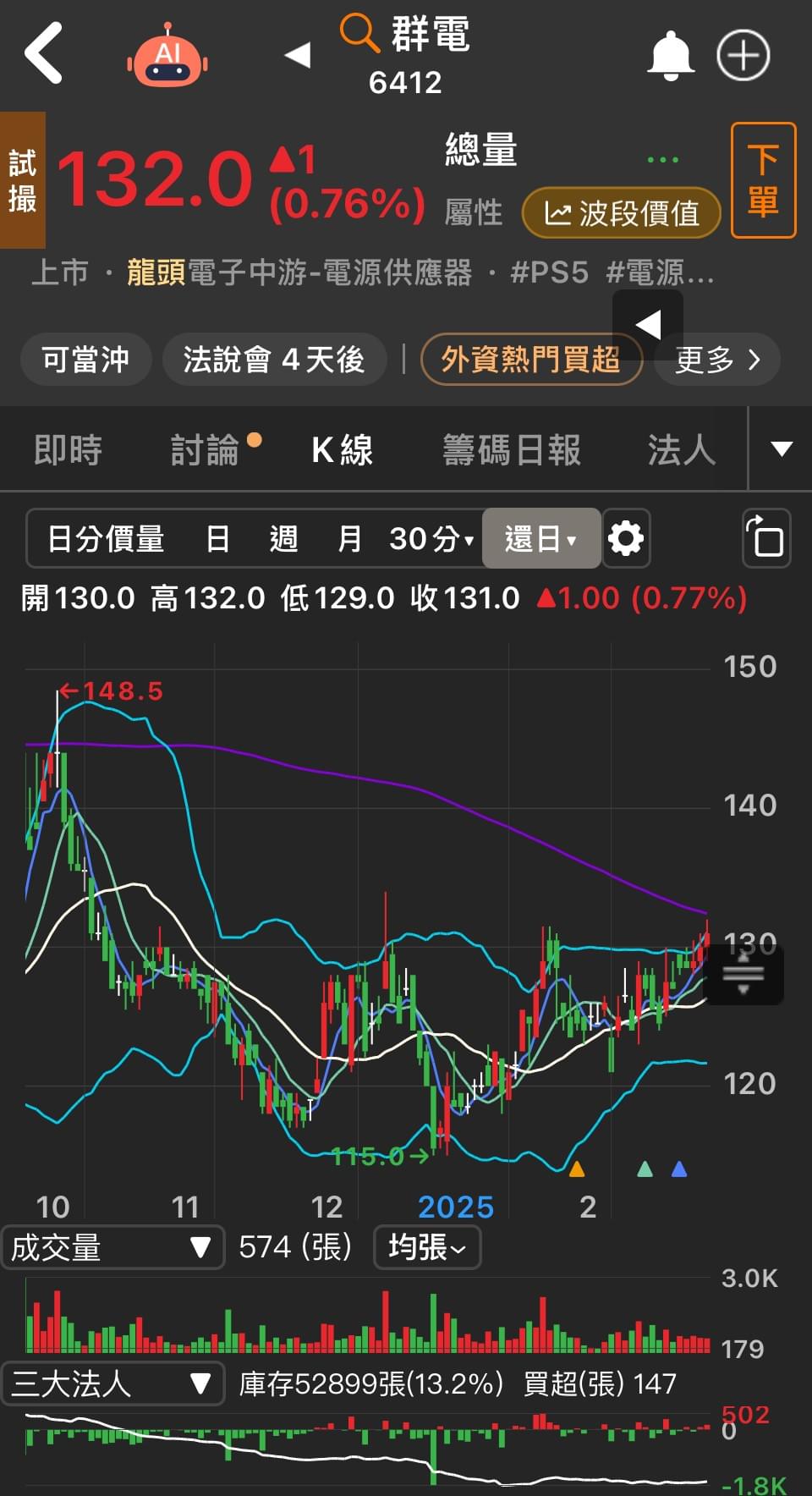Open the price alert bell
The width and height of the screenshot is (812, 1496).
pyautogui.click(x=671, y=56)
